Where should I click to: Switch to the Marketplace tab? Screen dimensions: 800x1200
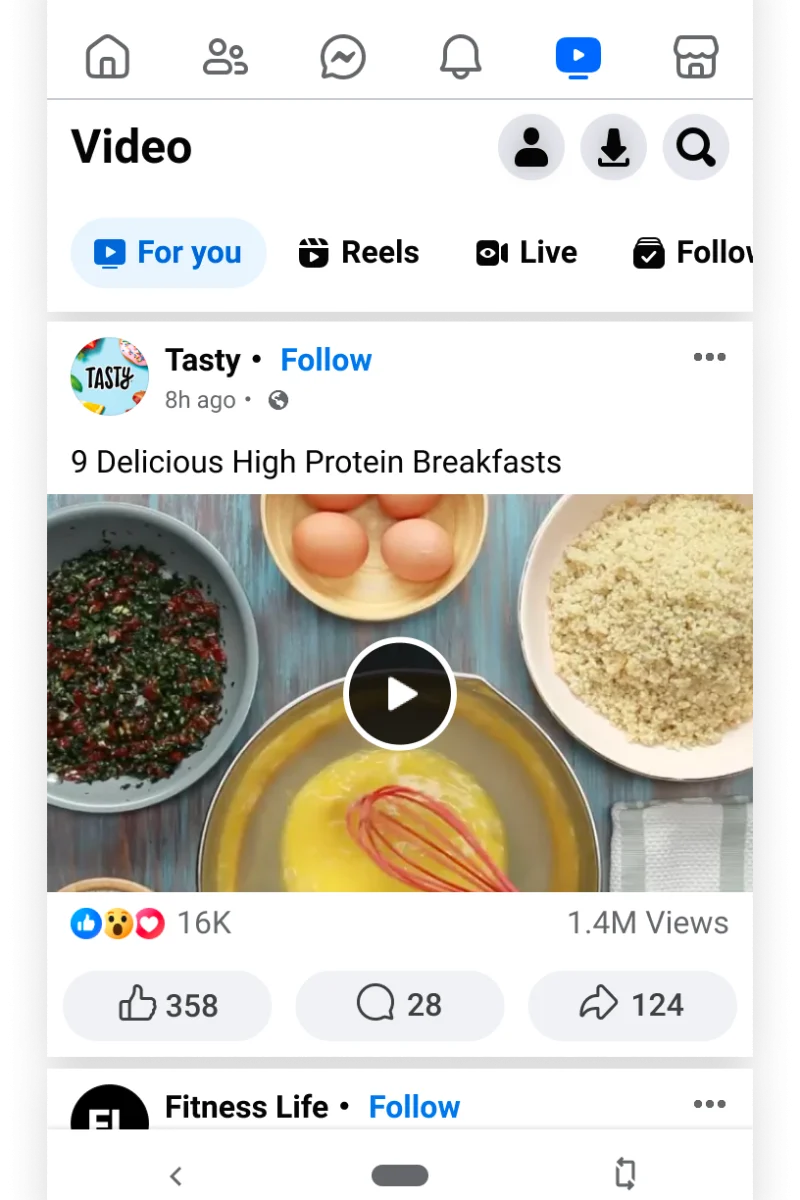[694, 57]
